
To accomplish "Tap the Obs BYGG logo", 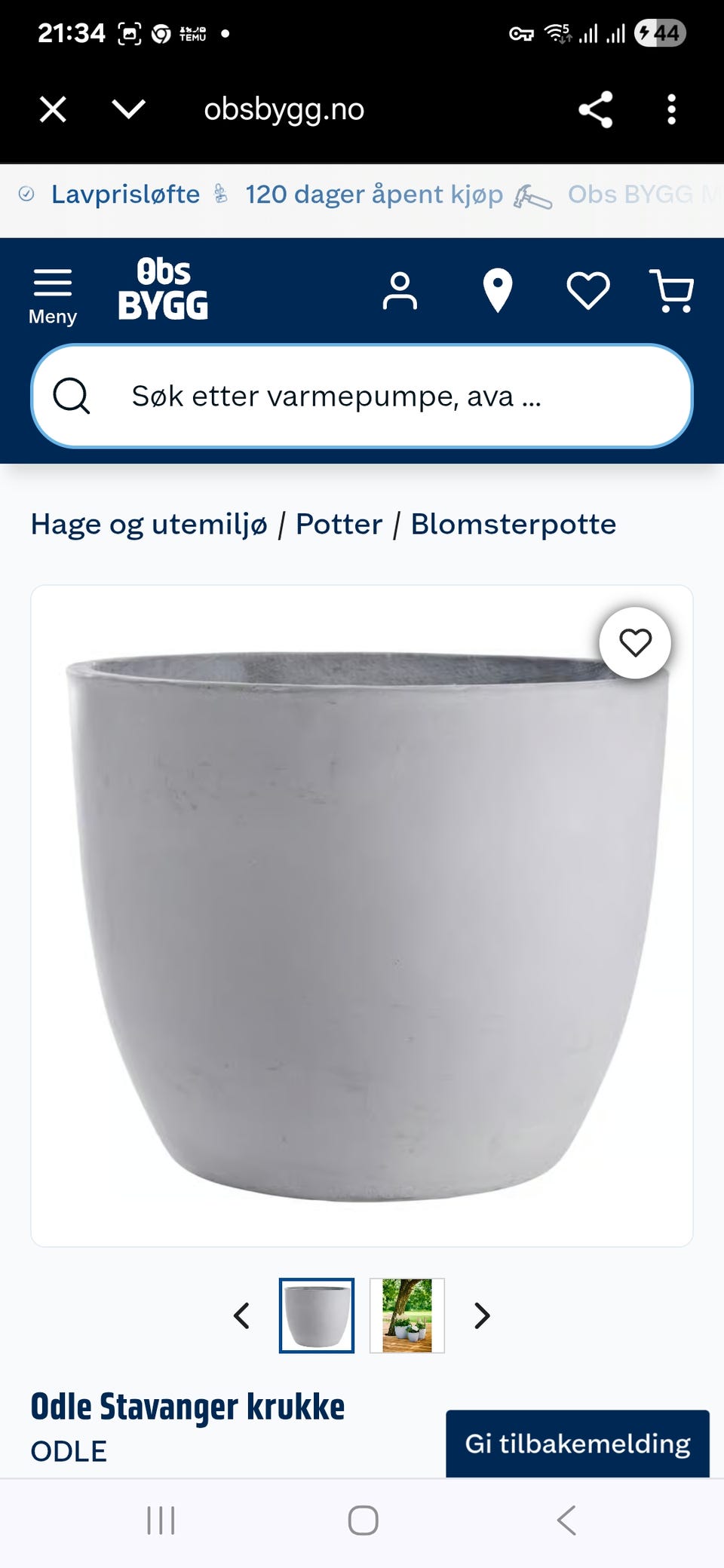I will click(x=163, y=292).
